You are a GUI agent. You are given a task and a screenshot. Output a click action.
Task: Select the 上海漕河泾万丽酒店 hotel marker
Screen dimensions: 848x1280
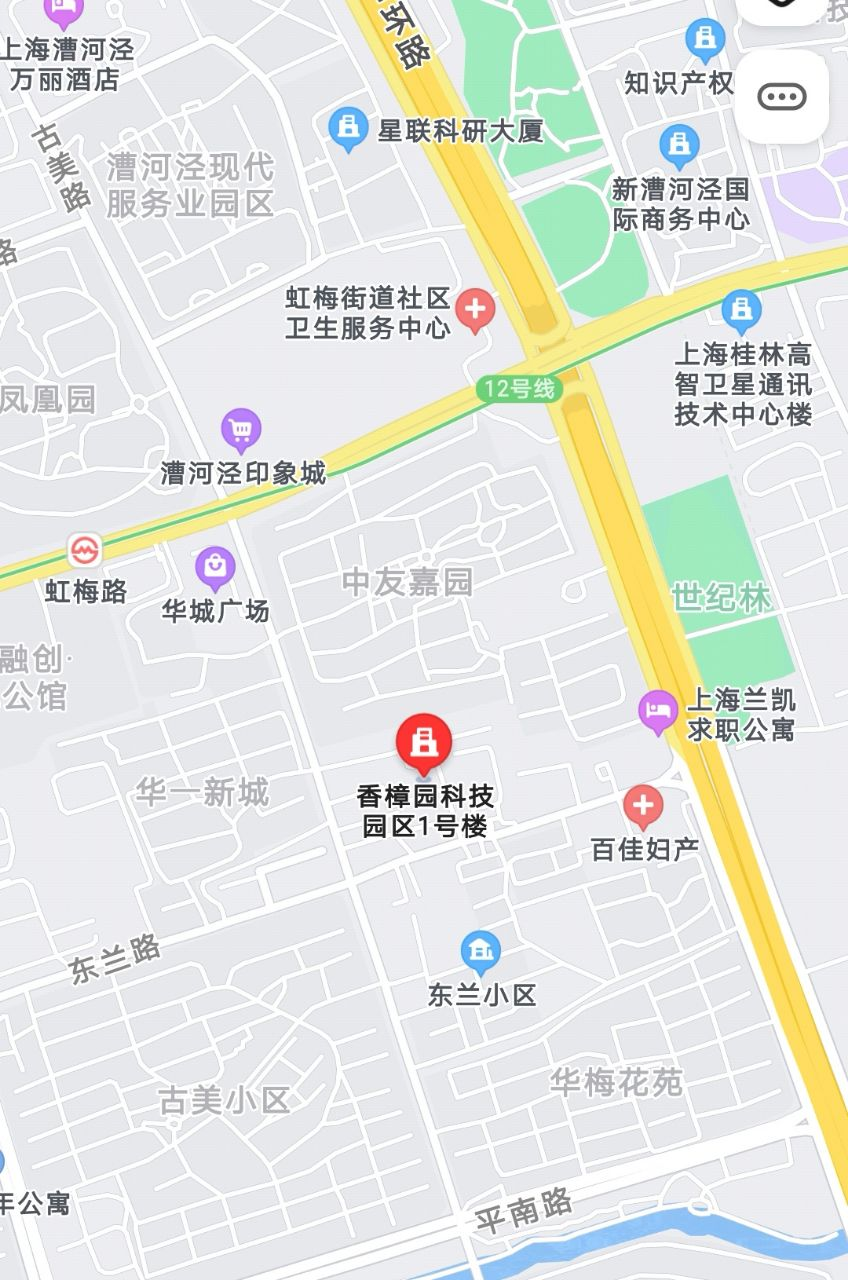[x=64, y=12]
